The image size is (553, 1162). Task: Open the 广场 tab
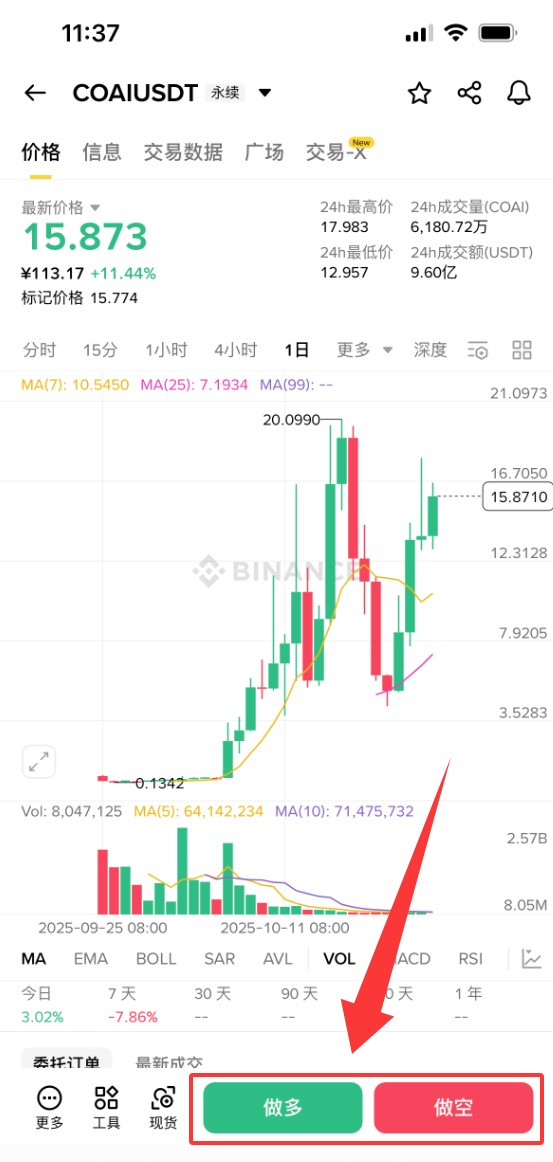click(x=264, y=153)
